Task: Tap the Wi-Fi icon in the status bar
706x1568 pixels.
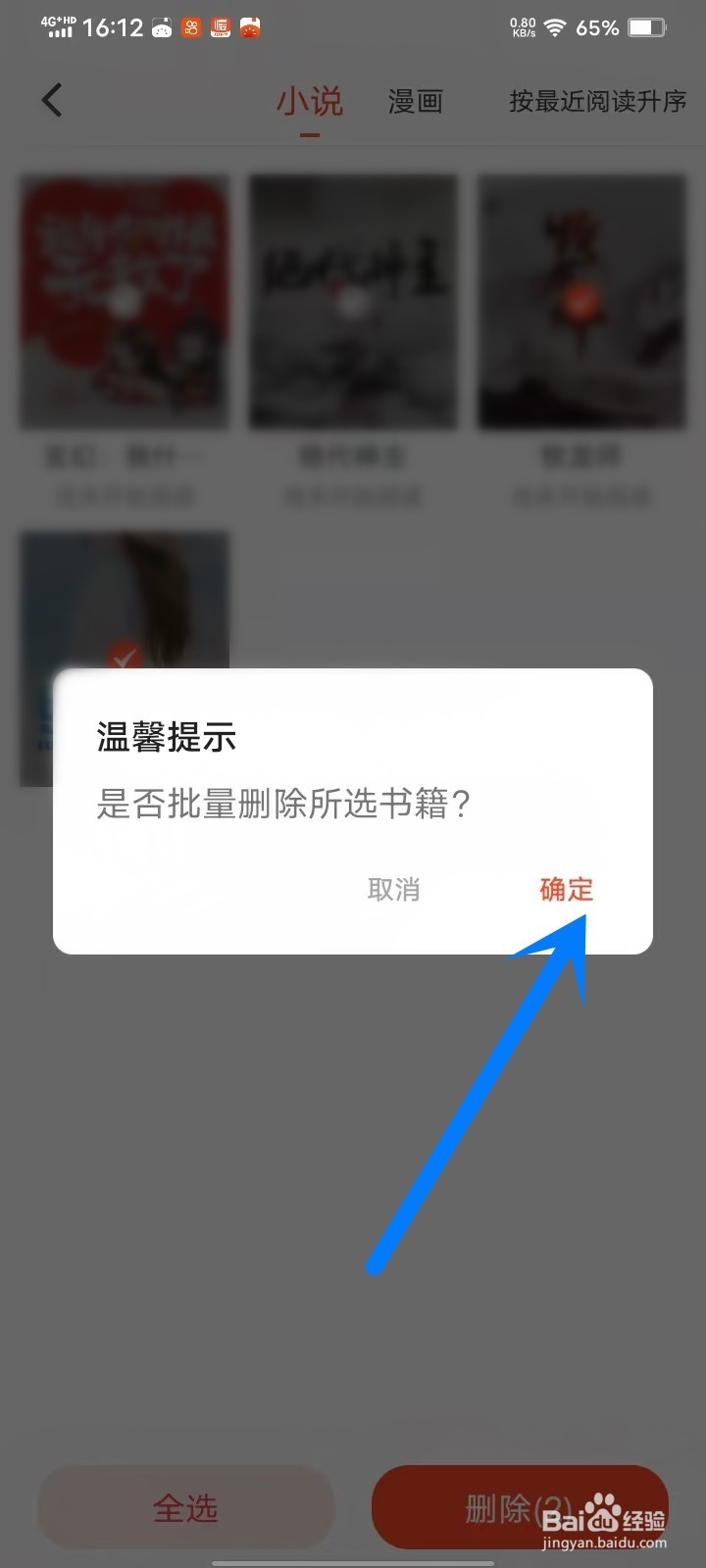Action: pyautogui.click(x=556, y=27)
